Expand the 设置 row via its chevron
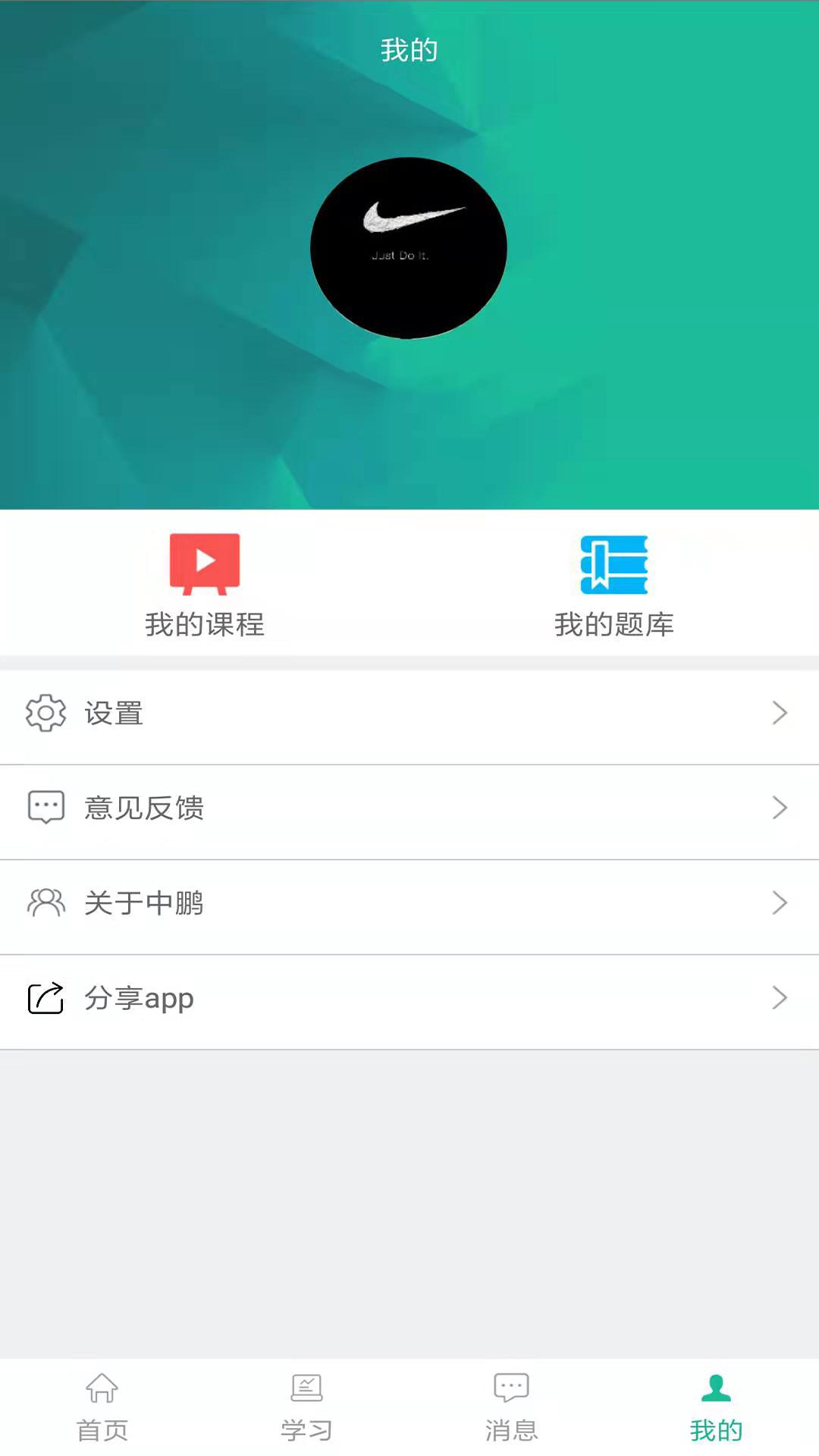Viewport: 819px width, 1456px height. pyautogui.click(x=780, y=713)
